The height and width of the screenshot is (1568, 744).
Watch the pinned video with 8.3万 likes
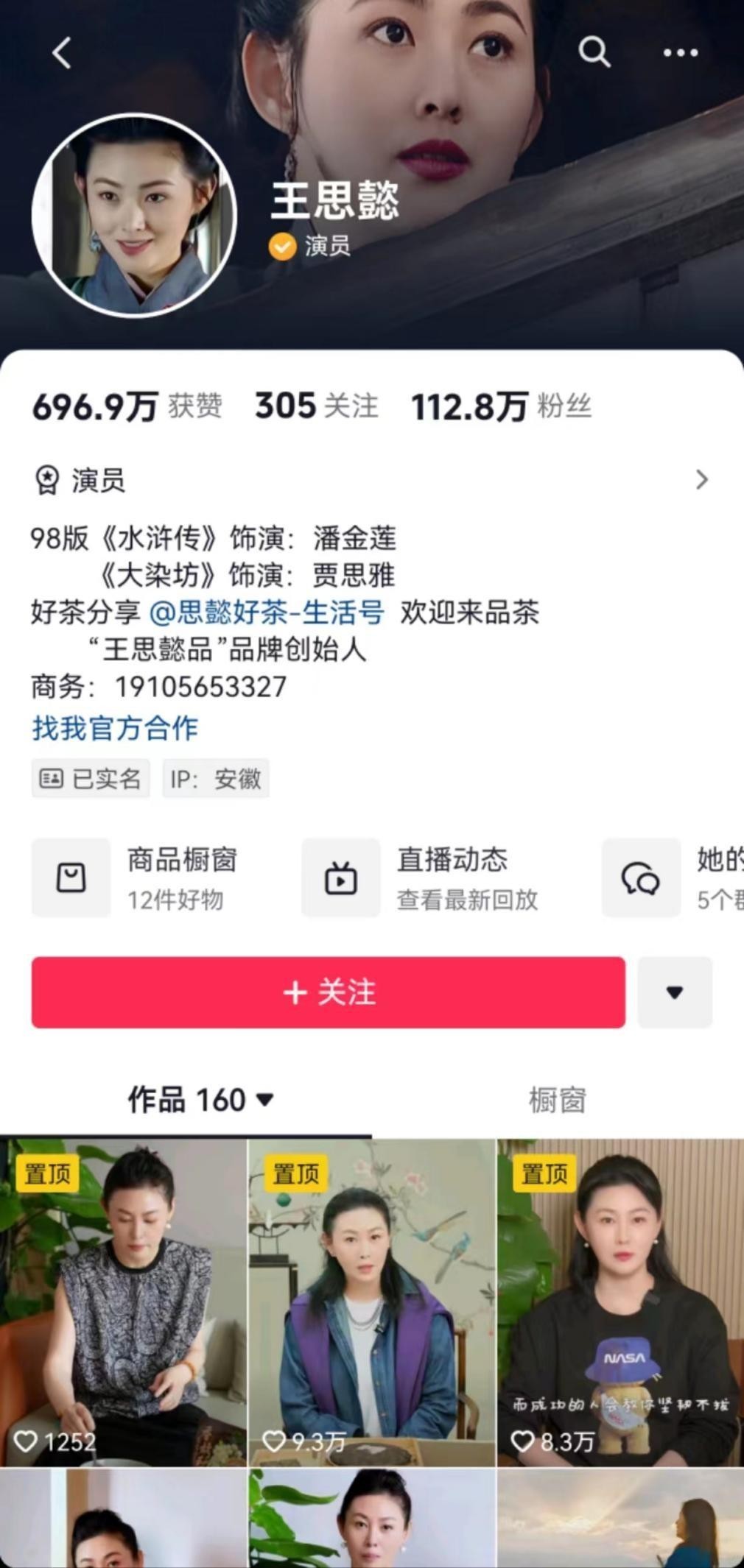620,1302
